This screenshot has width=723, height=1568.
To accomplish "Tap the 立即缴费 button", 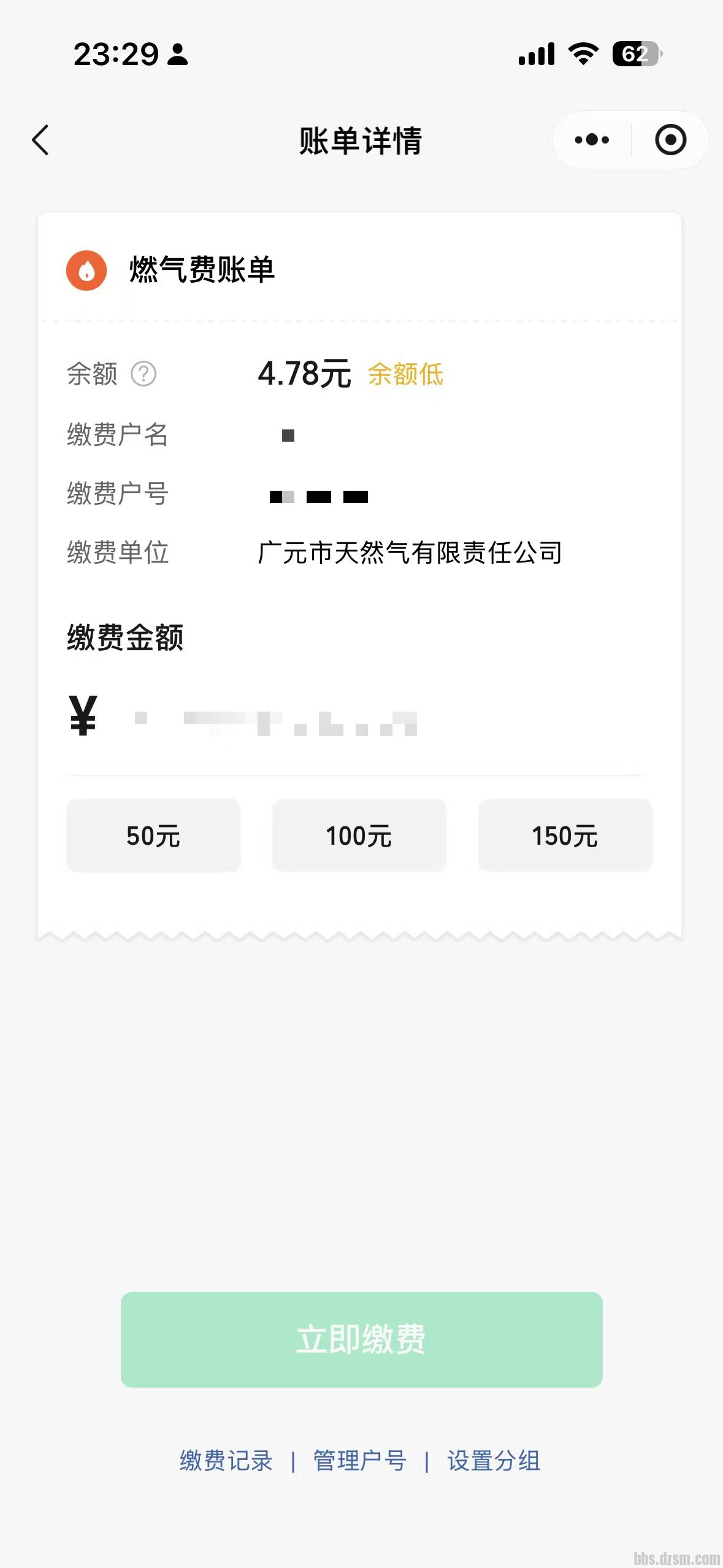I will (361, 1340).
